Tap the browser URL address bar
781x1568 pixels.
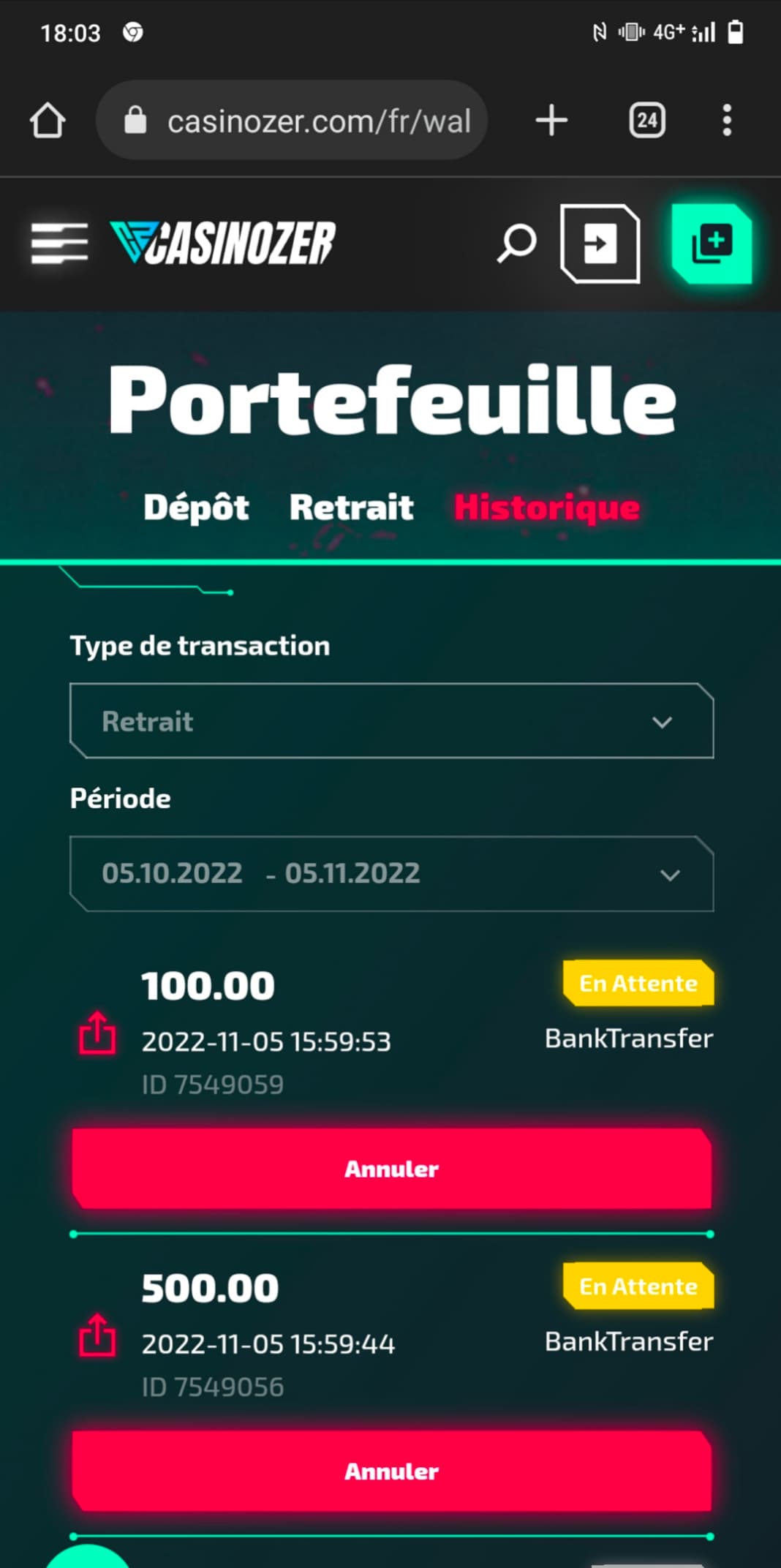(292, 121)
